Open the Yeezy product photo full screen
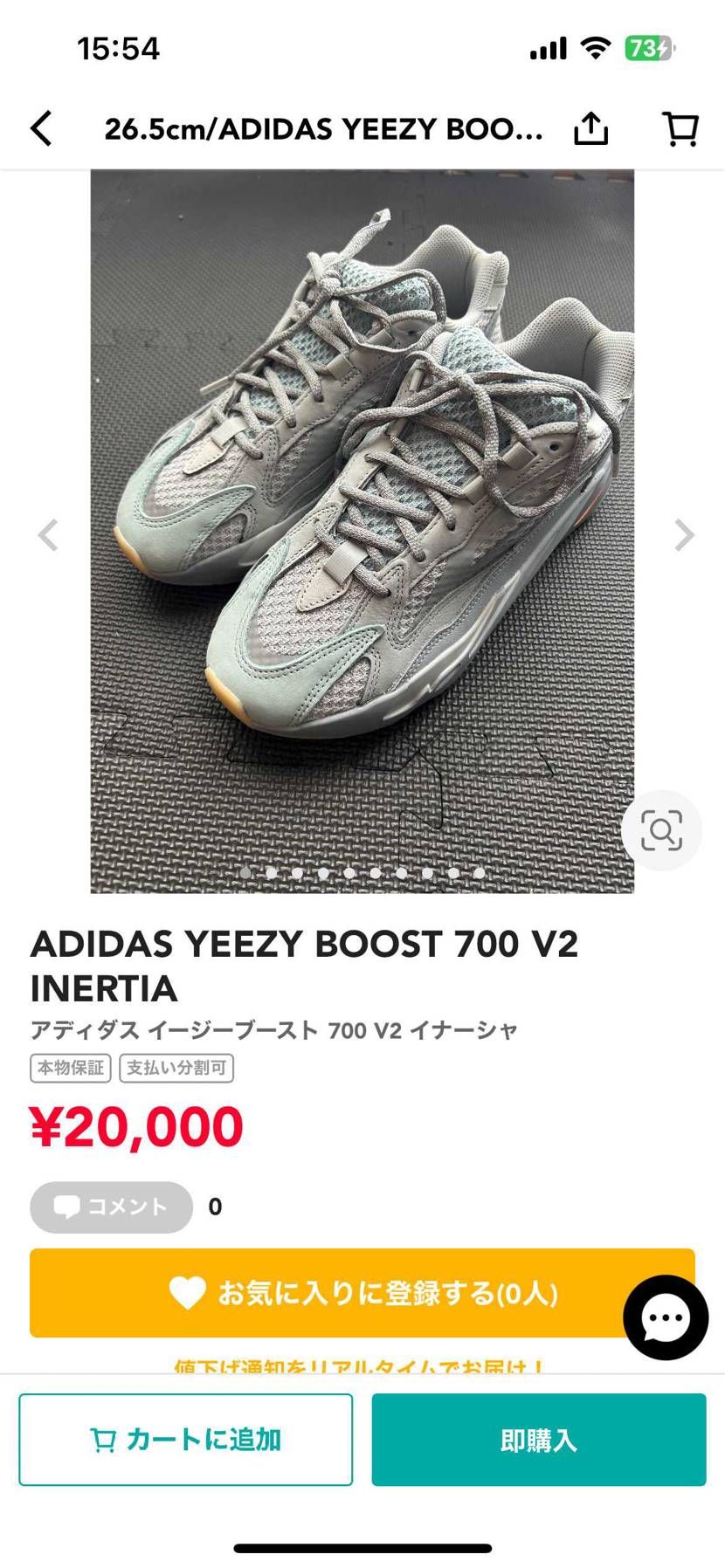This screenshot has width=725, height=1568. point(362,489)
